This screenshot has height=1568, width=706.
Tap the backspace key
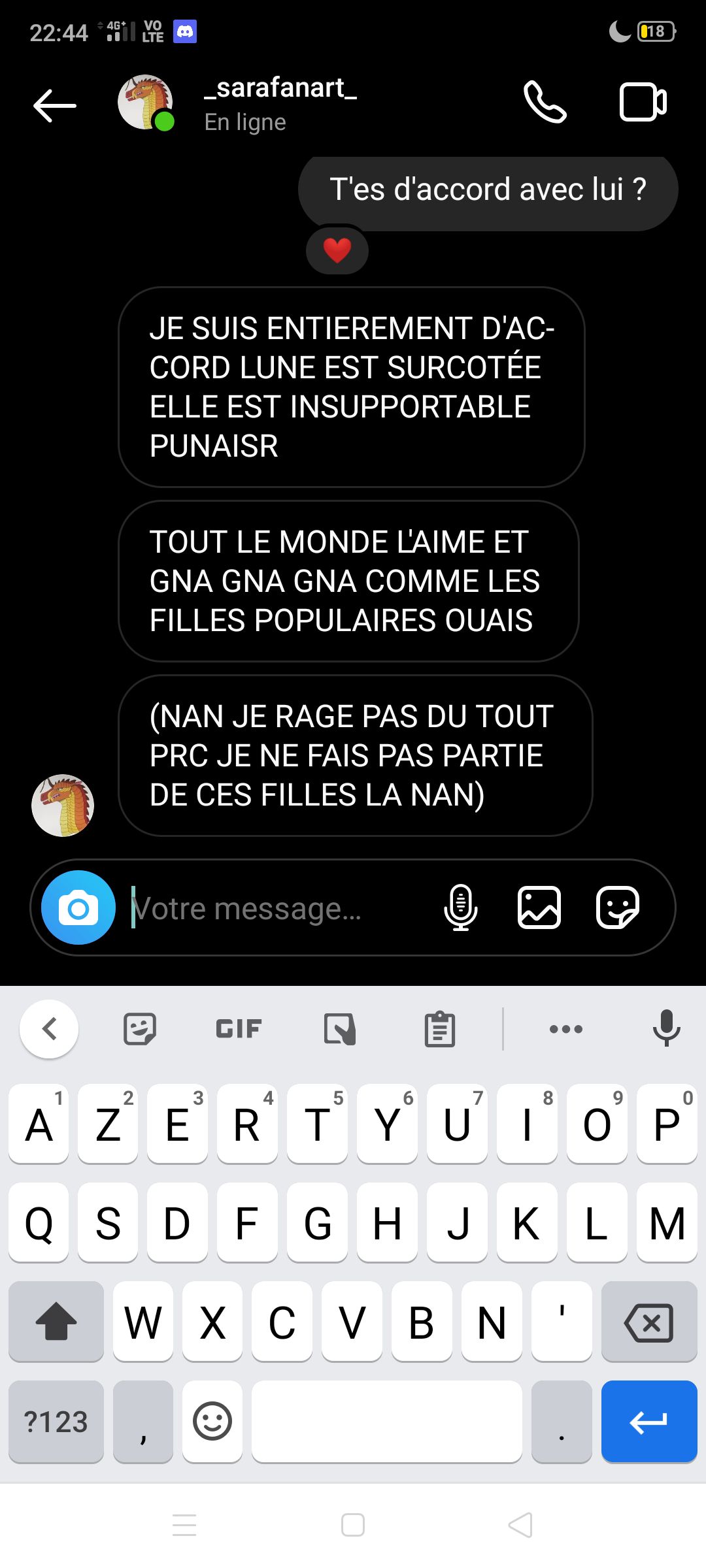coord(648,1322)
